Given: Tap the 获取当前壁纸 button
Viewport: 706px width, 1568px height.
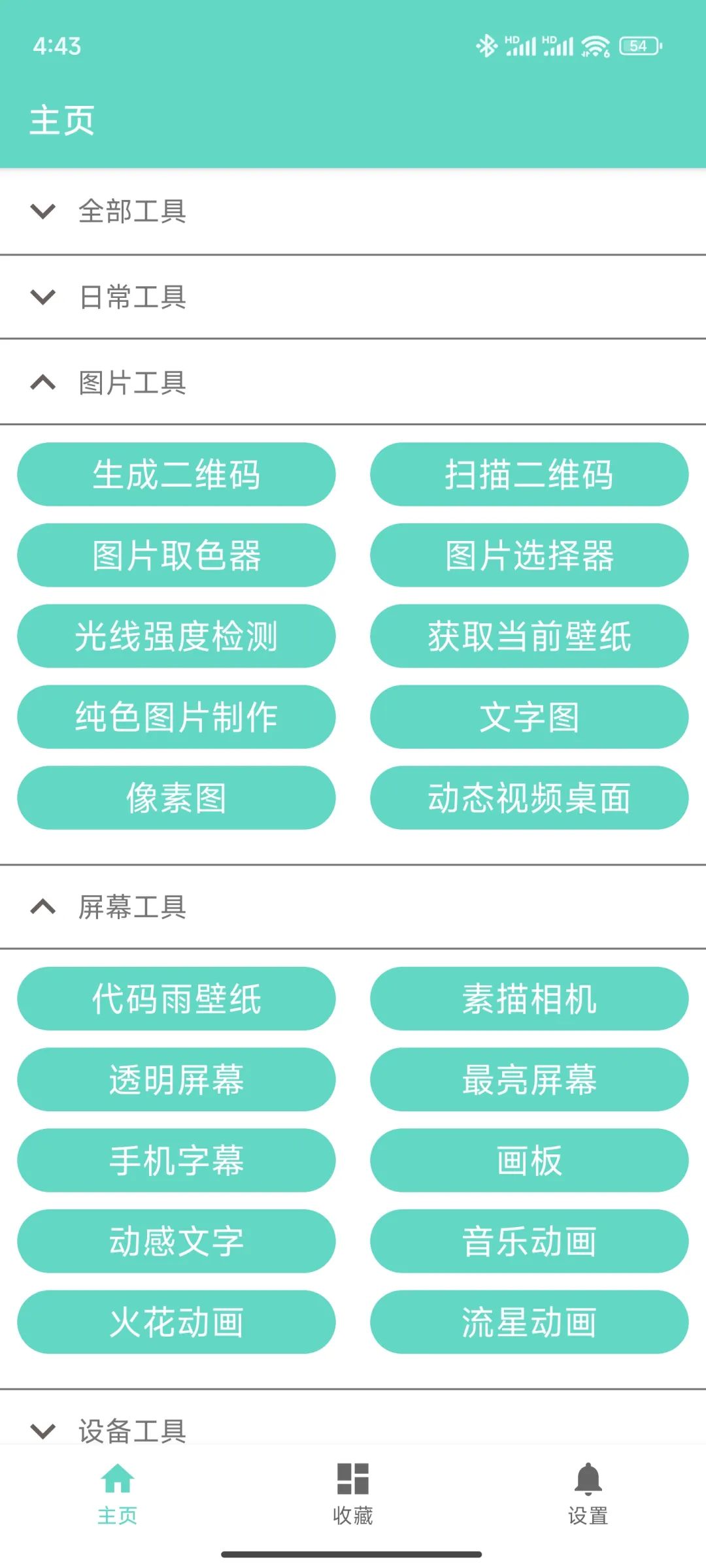Looking at the screenshot, I should pyautogui.click(x=529, y=636).
